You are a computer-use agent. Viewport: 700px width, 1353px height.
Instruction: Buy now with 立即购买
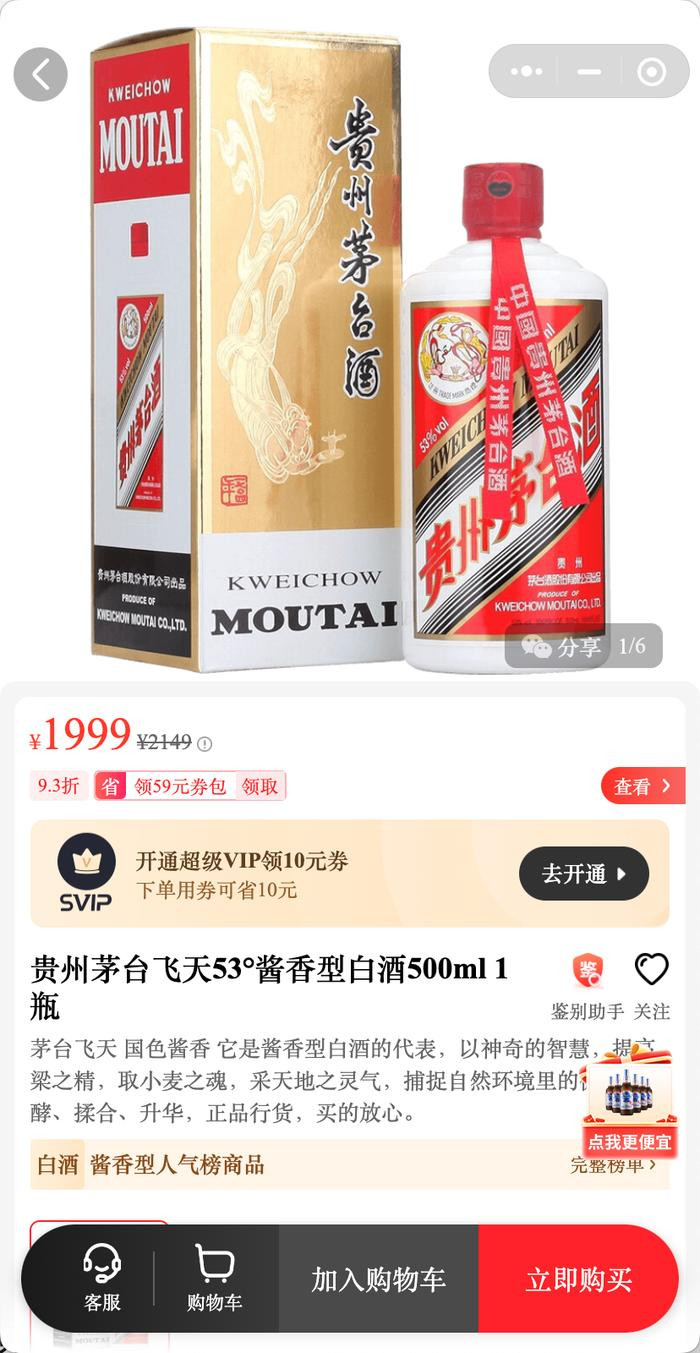point(579,1279)
